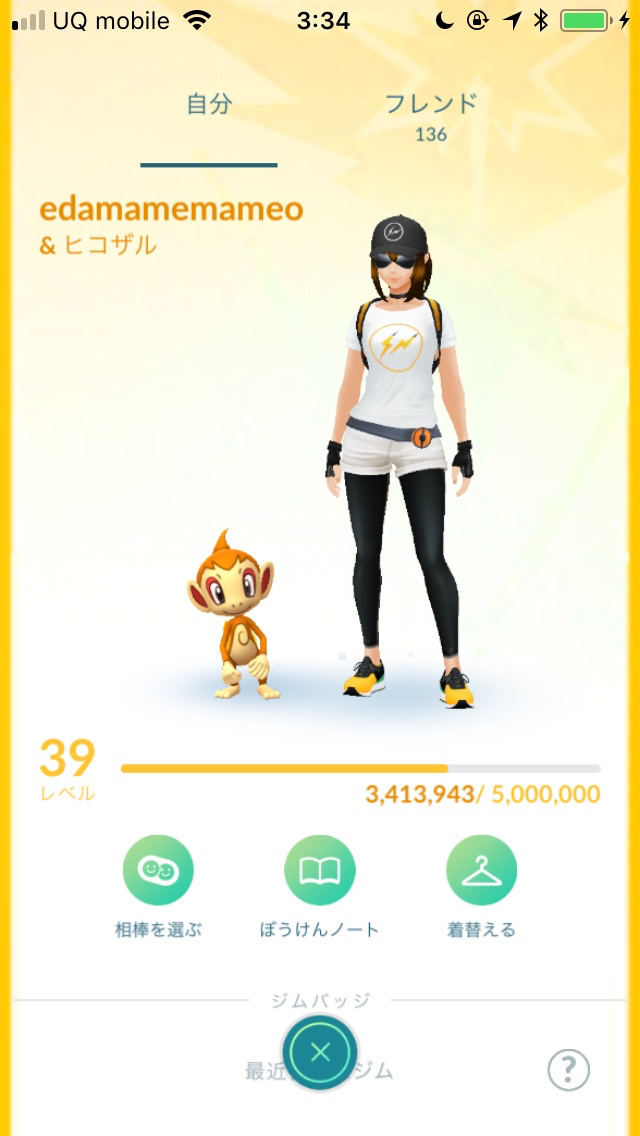Screen dimensions: 640x1136
Task: Open ぼうけんノート journal
Action: (x=320, y=870)
